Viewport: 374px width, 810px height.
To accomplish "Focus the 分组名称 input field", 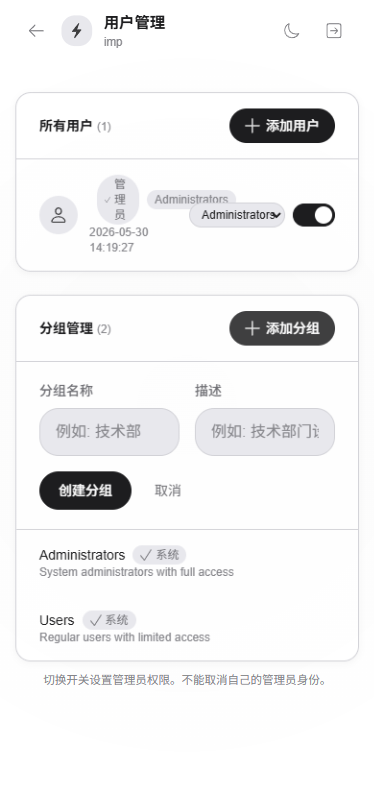I will pyautogui.click(x=110, y=432).
